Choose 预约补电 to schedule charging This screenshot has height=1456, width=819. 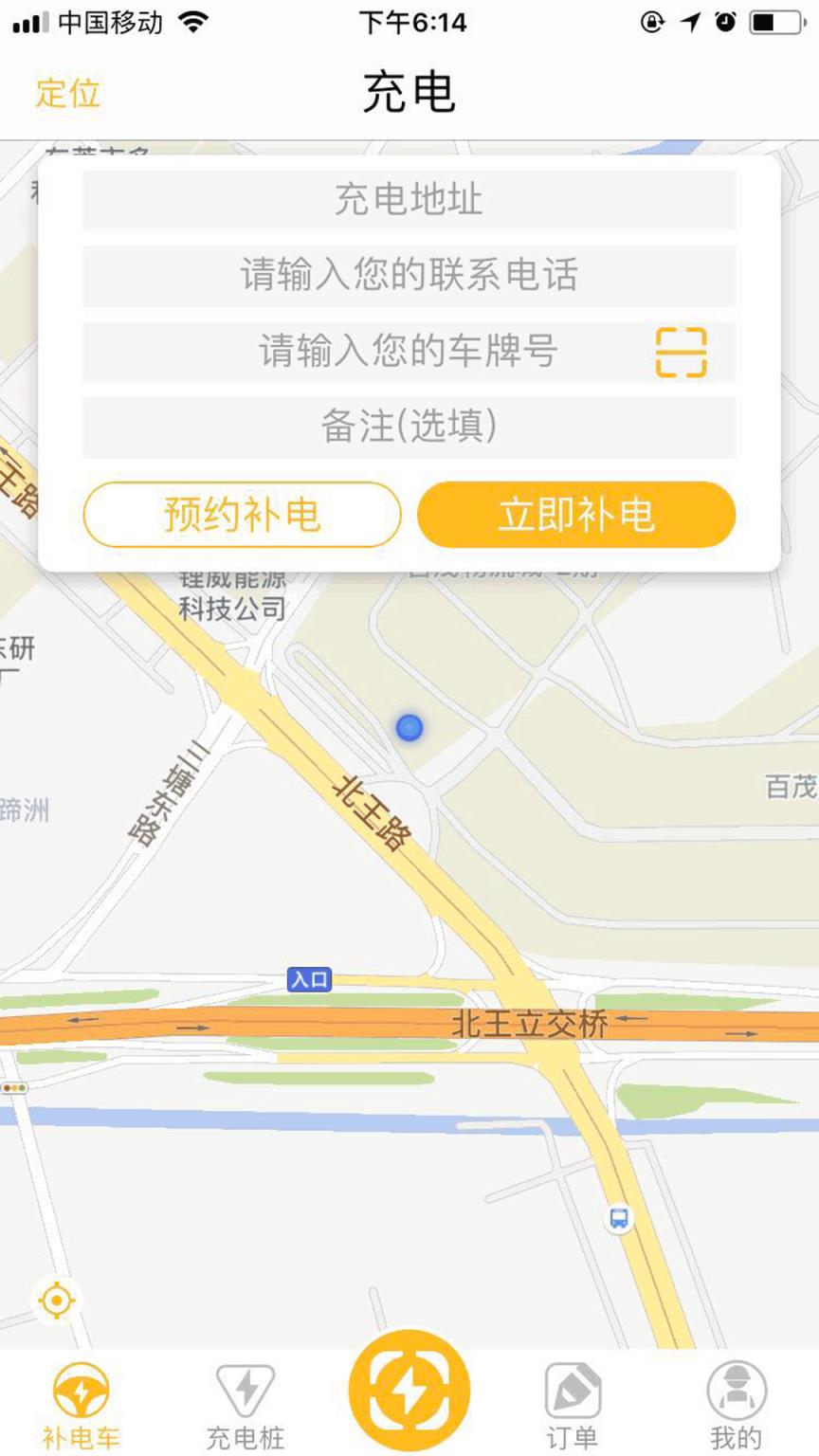click(x=241, y=513)
